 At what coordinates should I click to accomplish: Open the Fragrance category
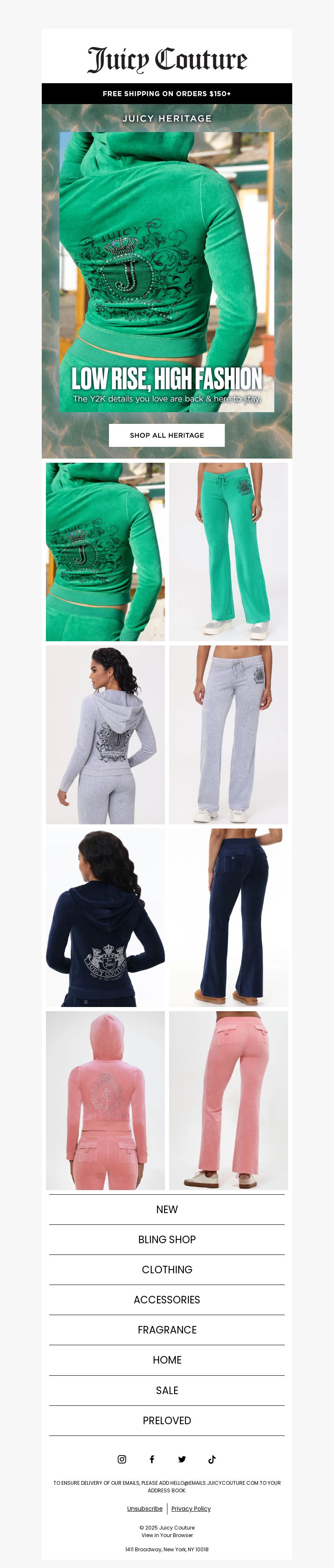click(167, 1329)
